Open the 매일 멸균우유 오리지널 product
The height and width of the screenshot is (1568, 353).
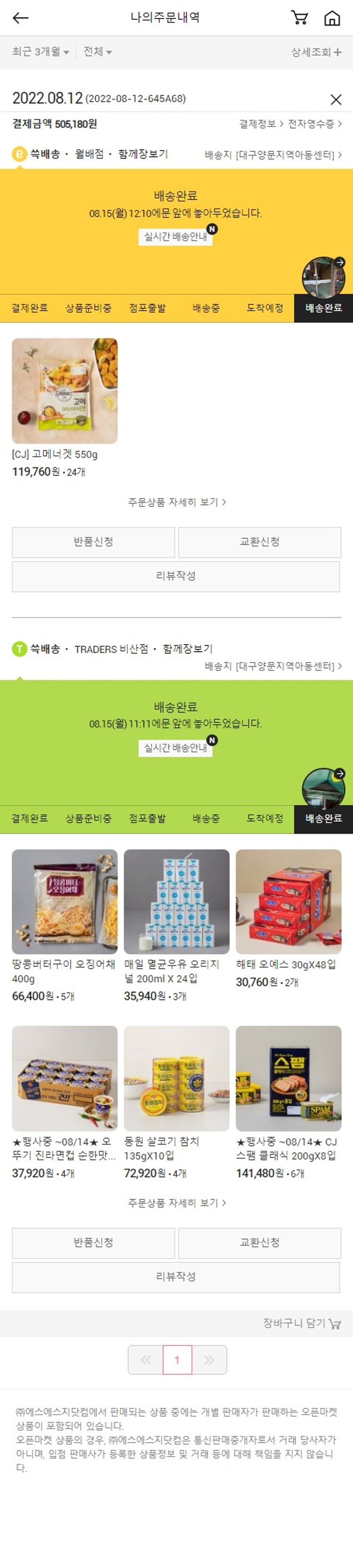[x=176, y=902]
